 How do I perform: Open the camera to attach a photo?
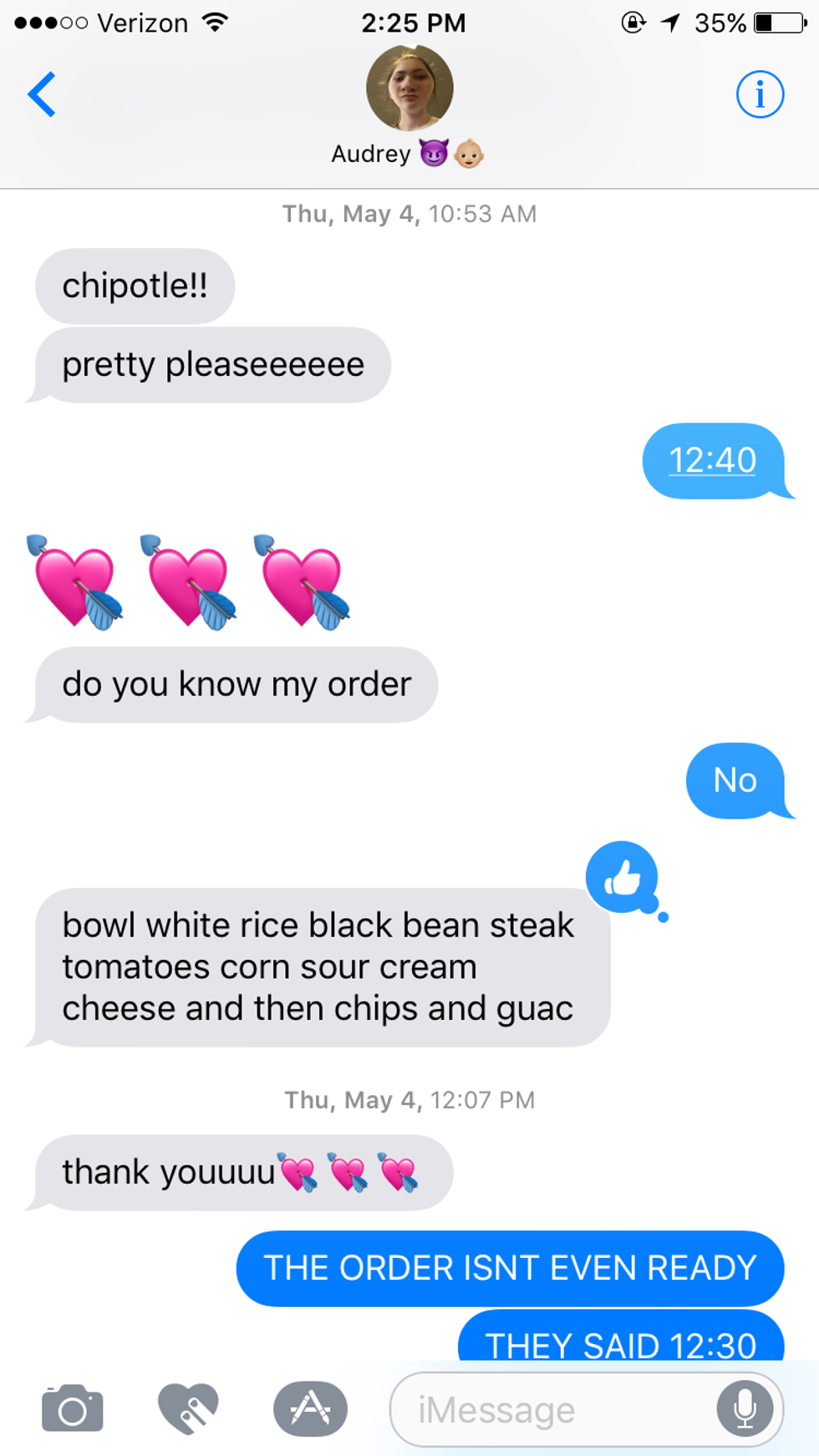(x=73, y=1408)
